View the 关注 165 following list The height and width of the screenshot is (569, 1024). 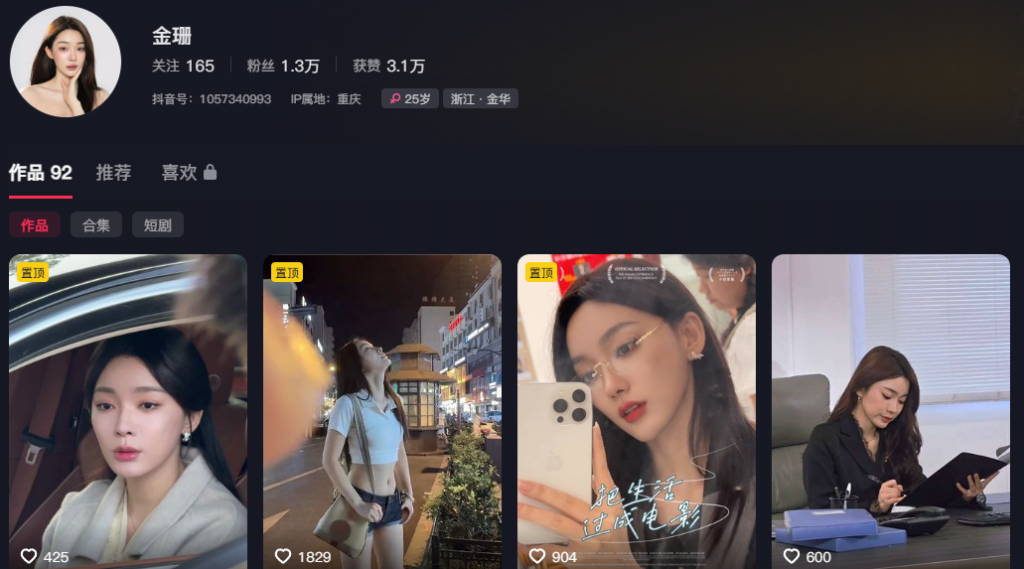(183, 66)
